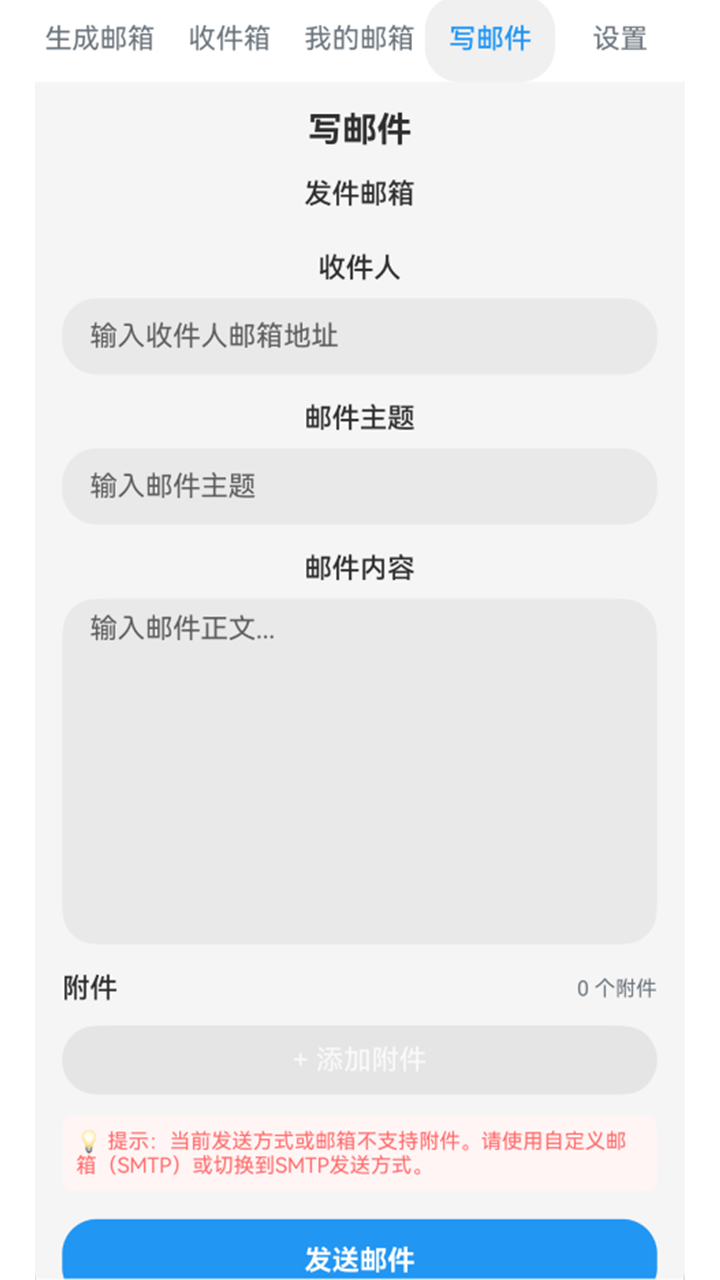Image resolution: width=720 pixels, height=1280 pixels.
Task: Select the 写邮件 tab
Action: pos(490,40)
